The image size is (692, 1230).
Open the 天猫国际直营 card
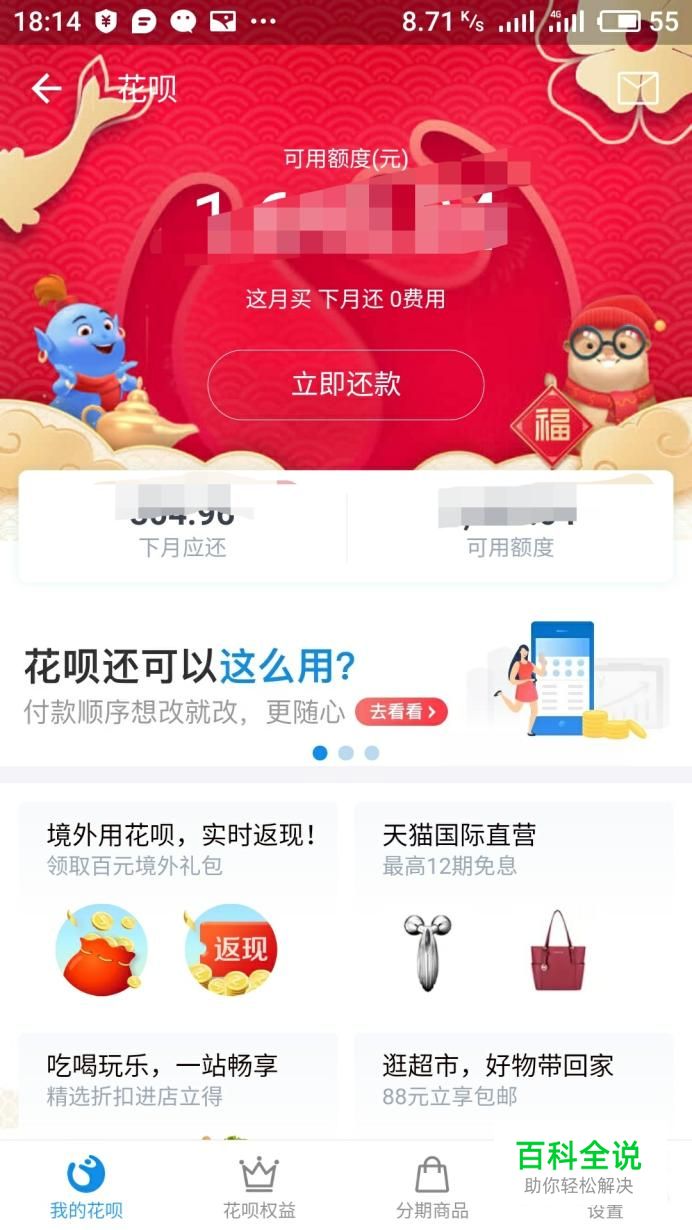(x=514, y=905)
